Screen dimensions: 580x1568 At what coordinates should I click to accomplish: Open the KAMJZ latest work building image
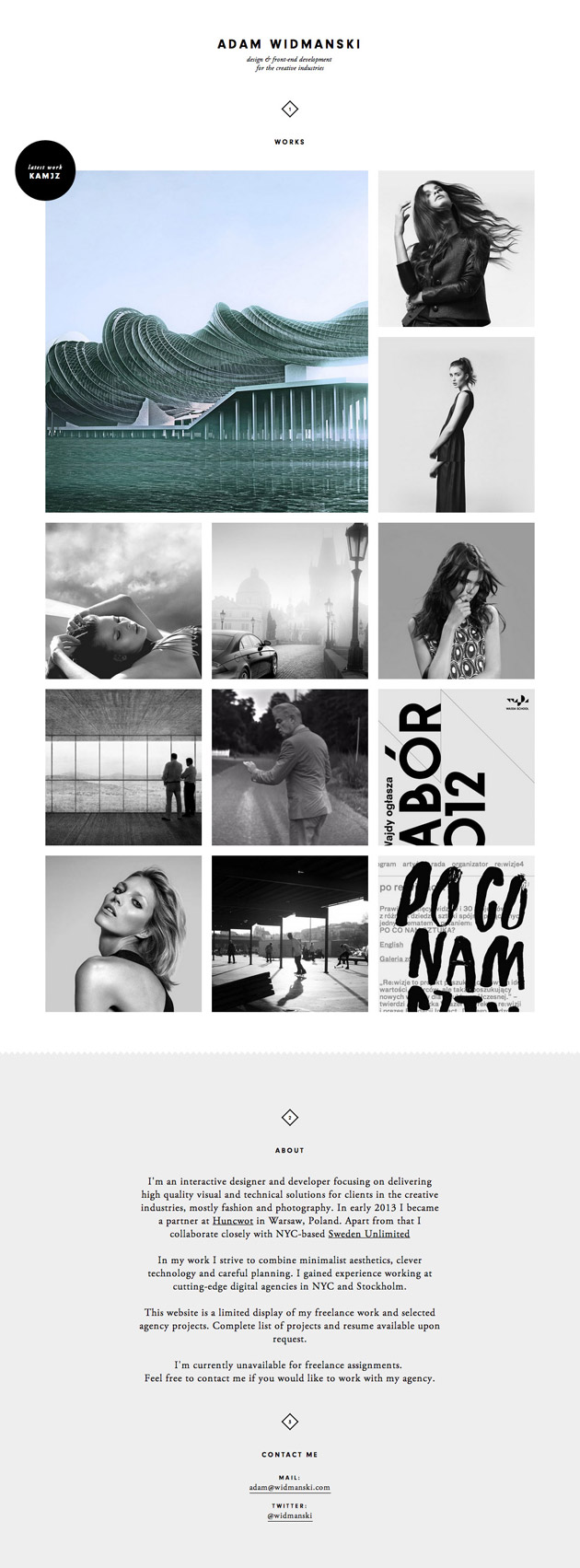pyautogui.click(x=207, y=341)
